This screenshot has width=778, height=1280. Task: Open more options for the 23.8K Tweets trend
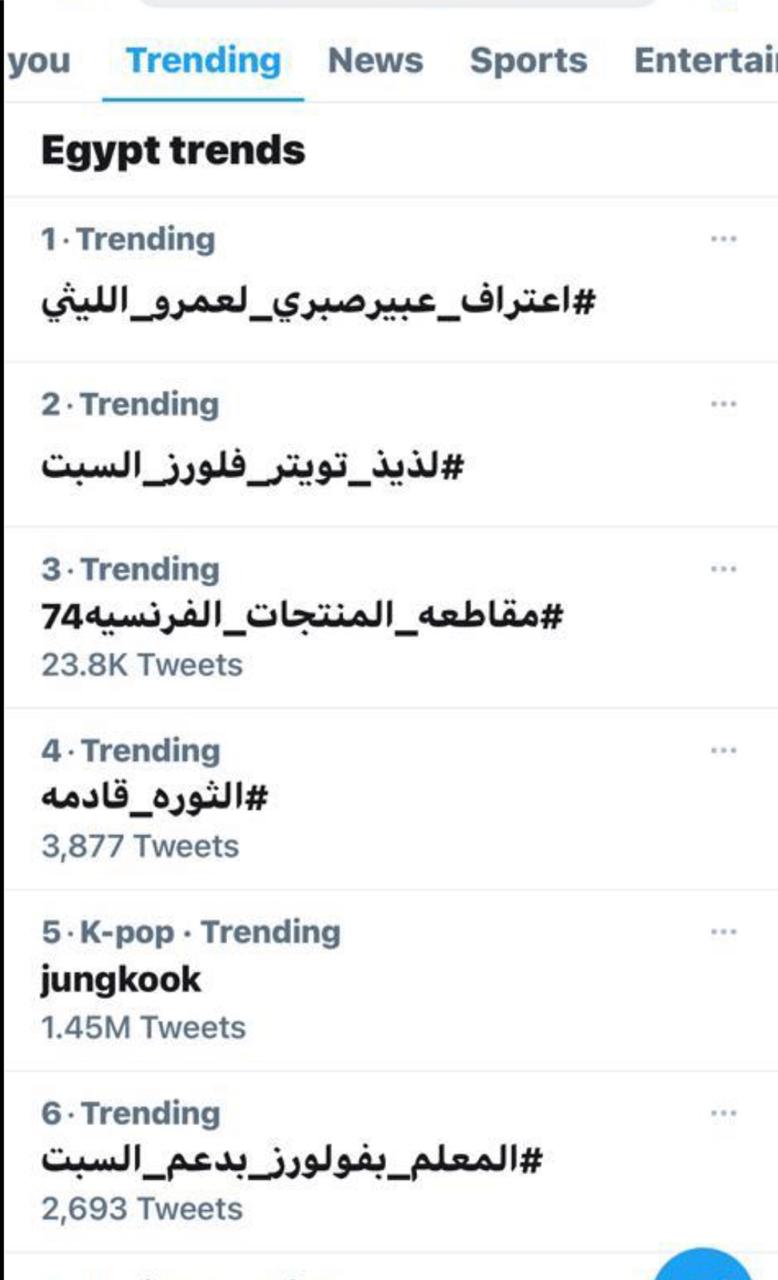(x=723, y=569)
